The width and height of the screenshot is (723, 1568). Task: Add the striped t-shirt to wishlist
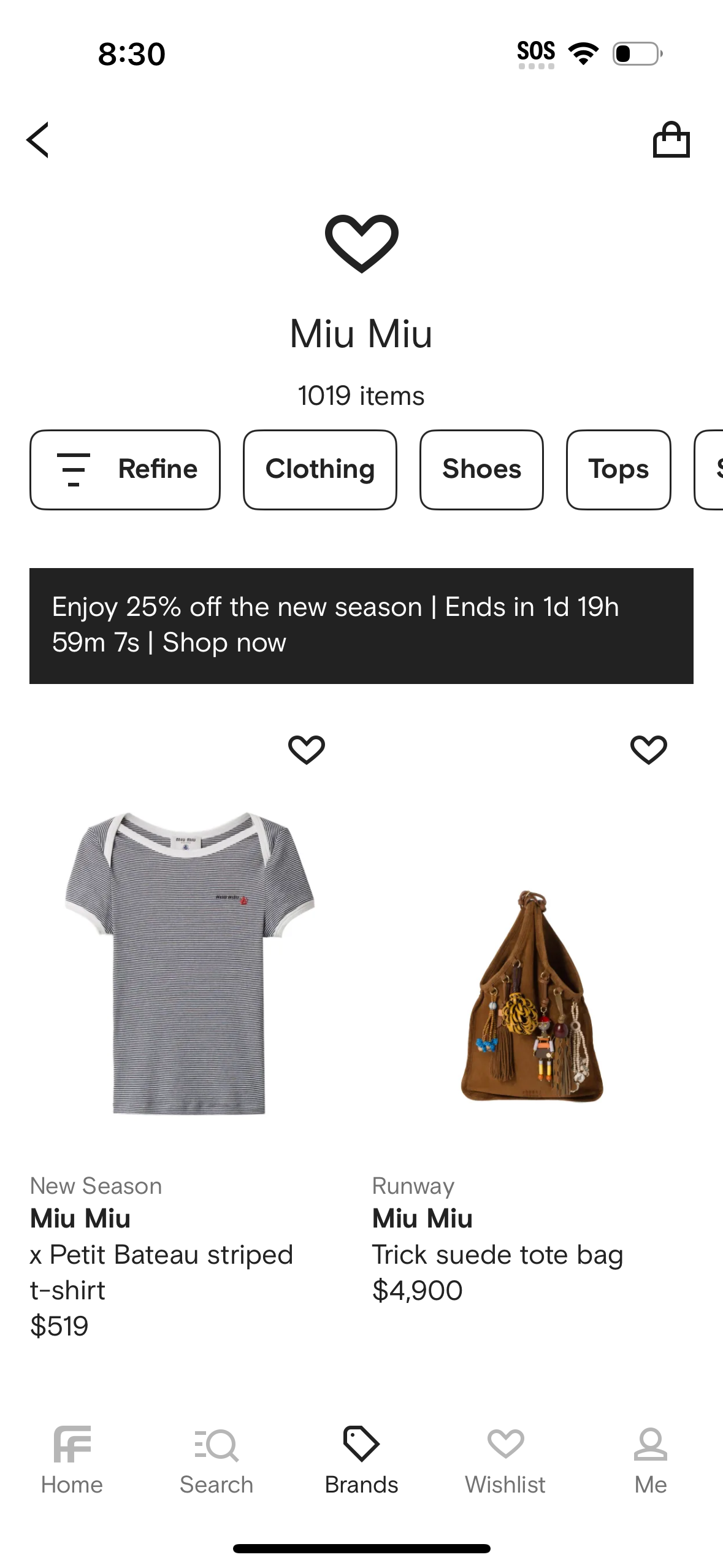click(x=307, y=749)
